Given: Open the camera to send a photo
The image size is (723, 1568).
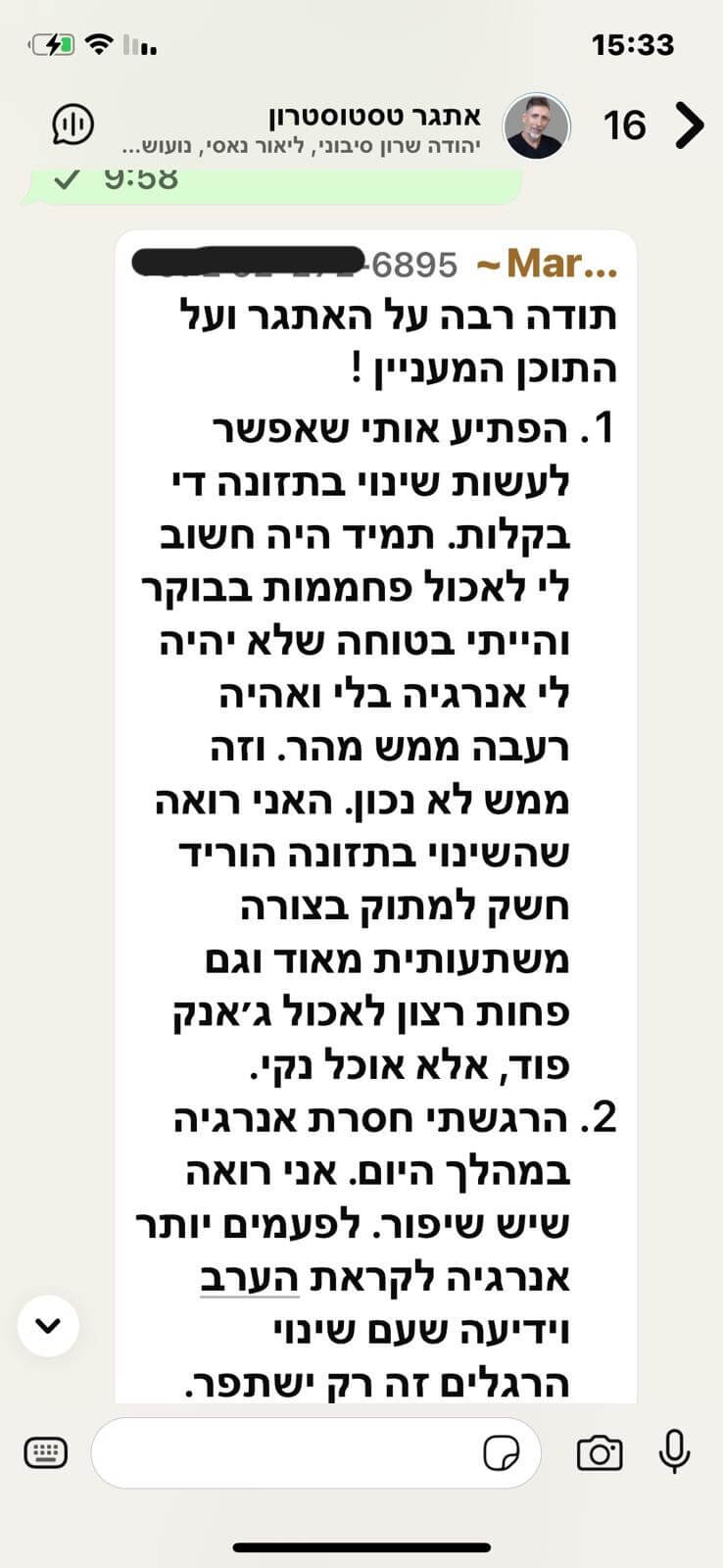Looking at the screenshot, I should click(600, 1453).
